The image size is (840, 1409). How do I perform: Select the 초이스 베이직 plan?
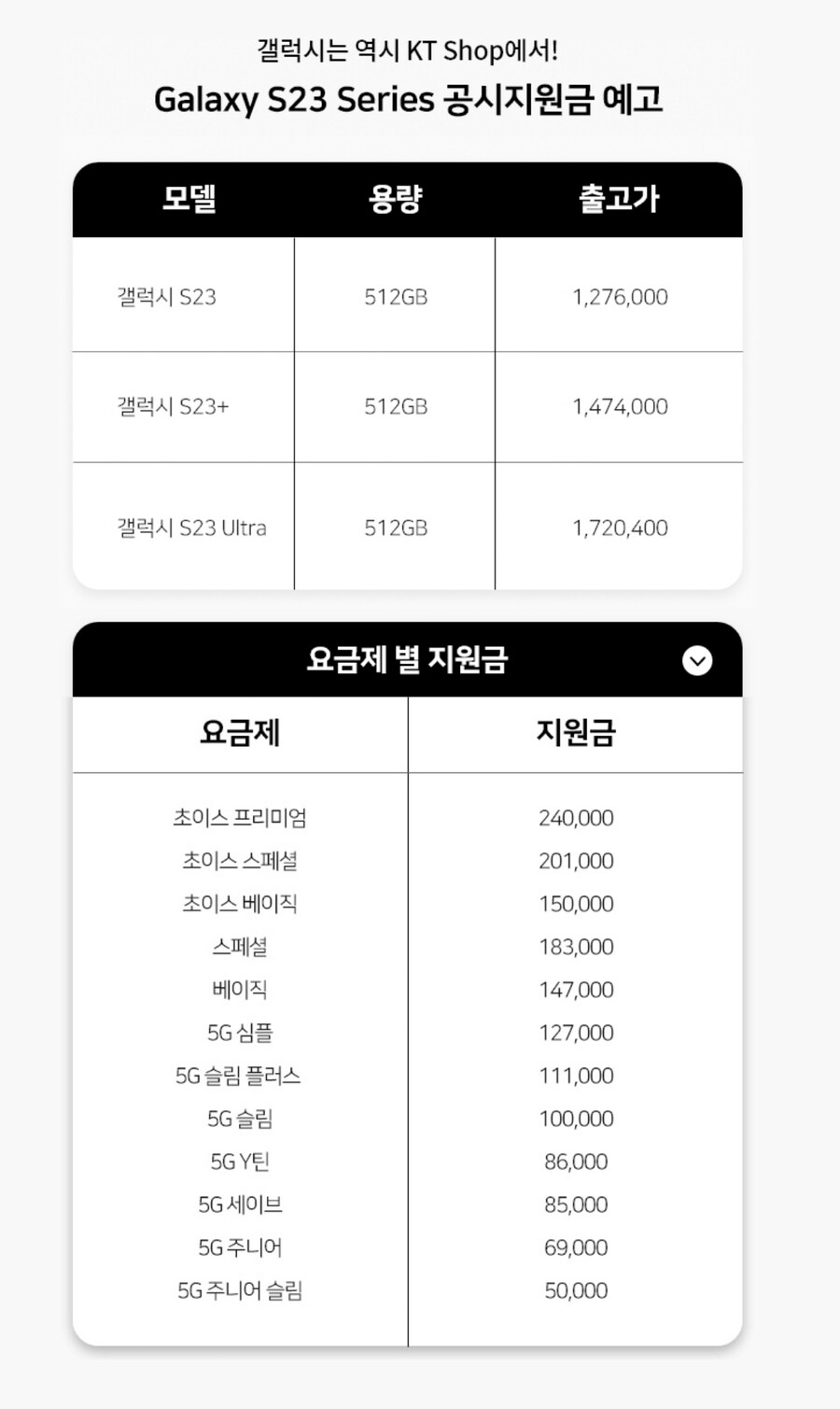click(x=239, y=903)
